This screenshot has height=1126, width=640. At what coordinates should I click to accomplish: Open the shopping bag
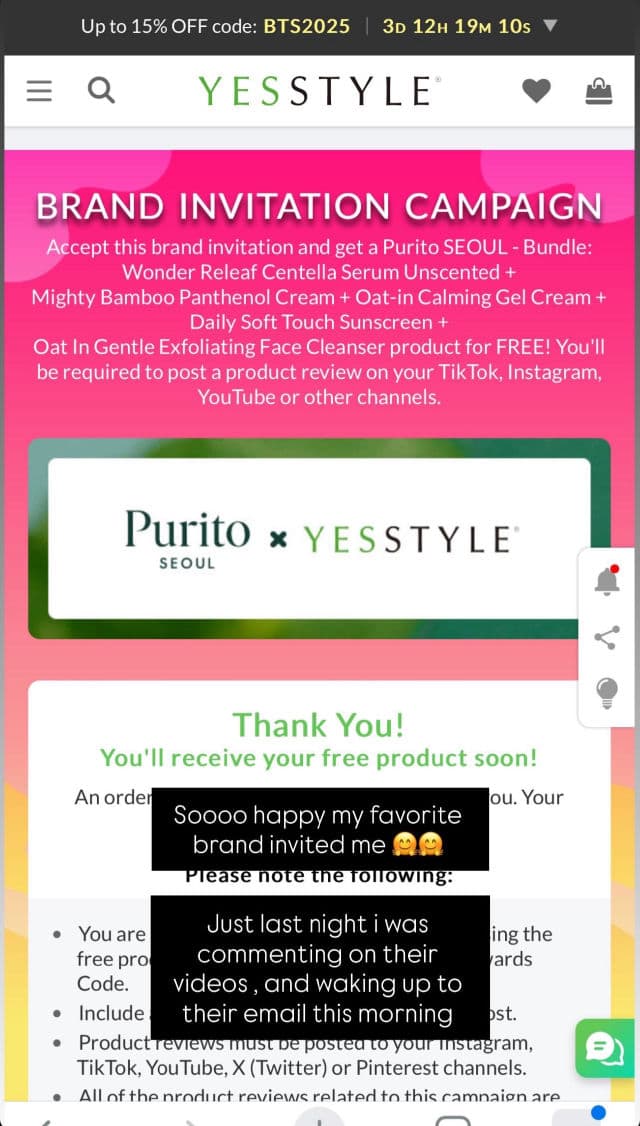tap(598, 91)
